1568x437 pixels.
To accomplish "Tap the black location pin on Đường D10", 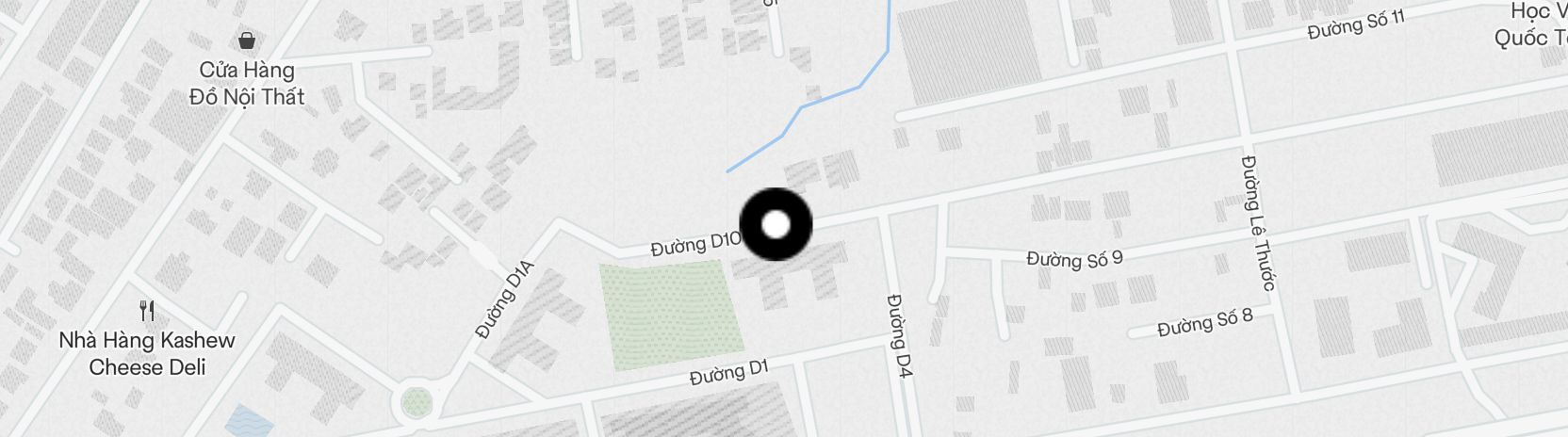I will coord(776,224).
